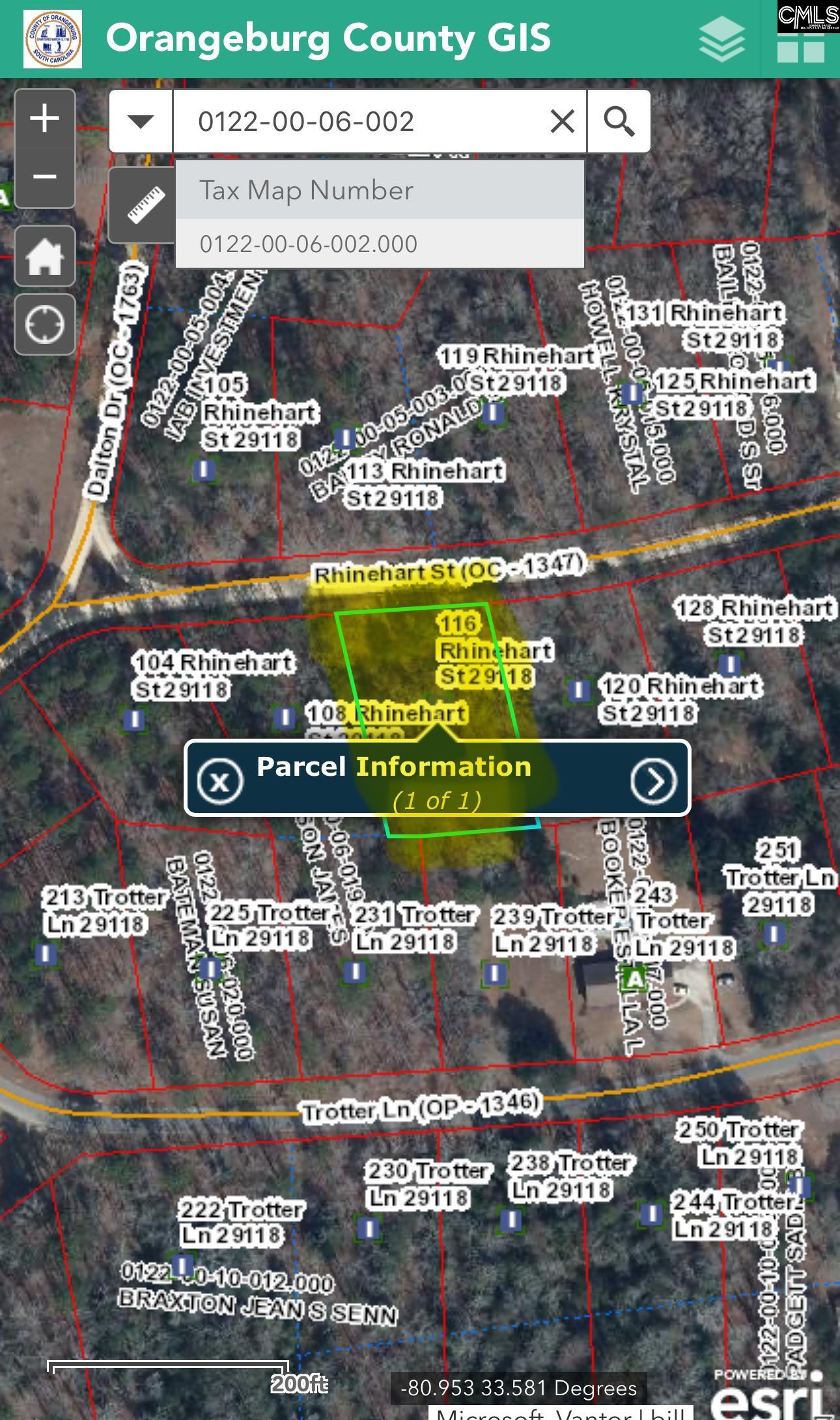Image resolution: width=840 pixels, height=1420 pixels.
Task: Expand search source dropdown arrow
Action: (141, 121)
